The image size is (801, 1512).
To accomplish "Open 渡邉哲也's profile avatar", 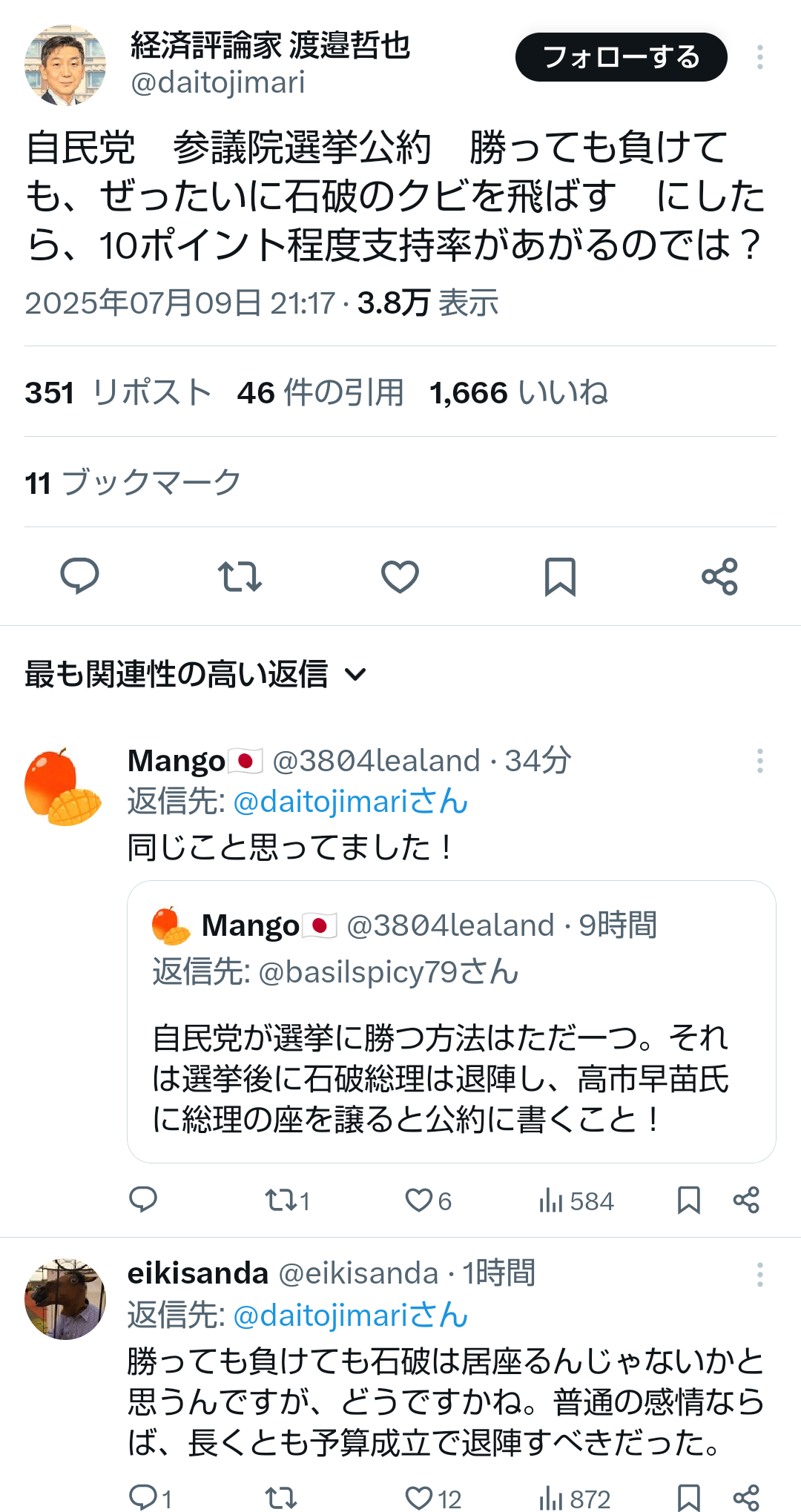I will pyautogui.click(x=65, y=65).
